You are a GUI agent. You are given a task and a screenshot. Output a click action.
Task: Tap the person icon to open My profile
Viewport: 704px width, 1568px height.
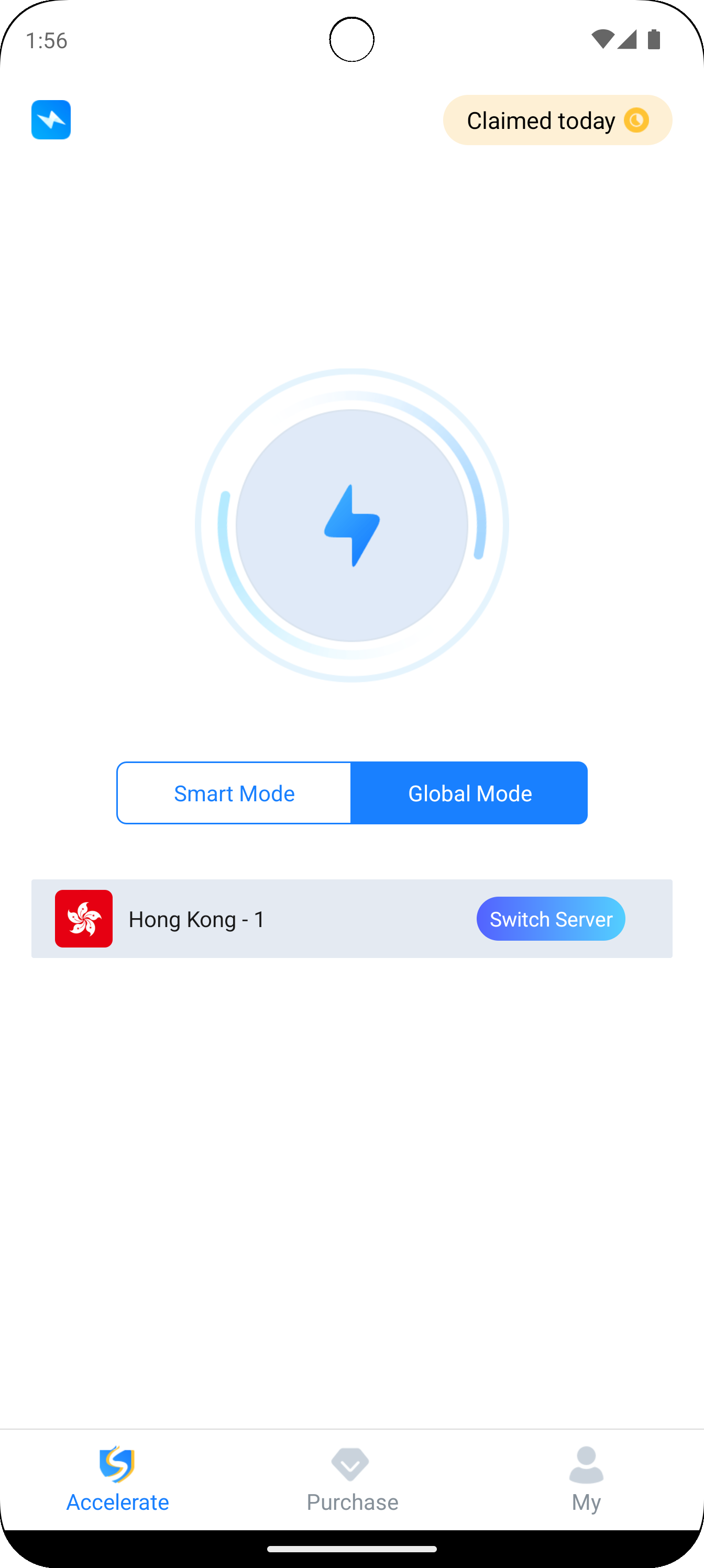[x=585, y=1463]
